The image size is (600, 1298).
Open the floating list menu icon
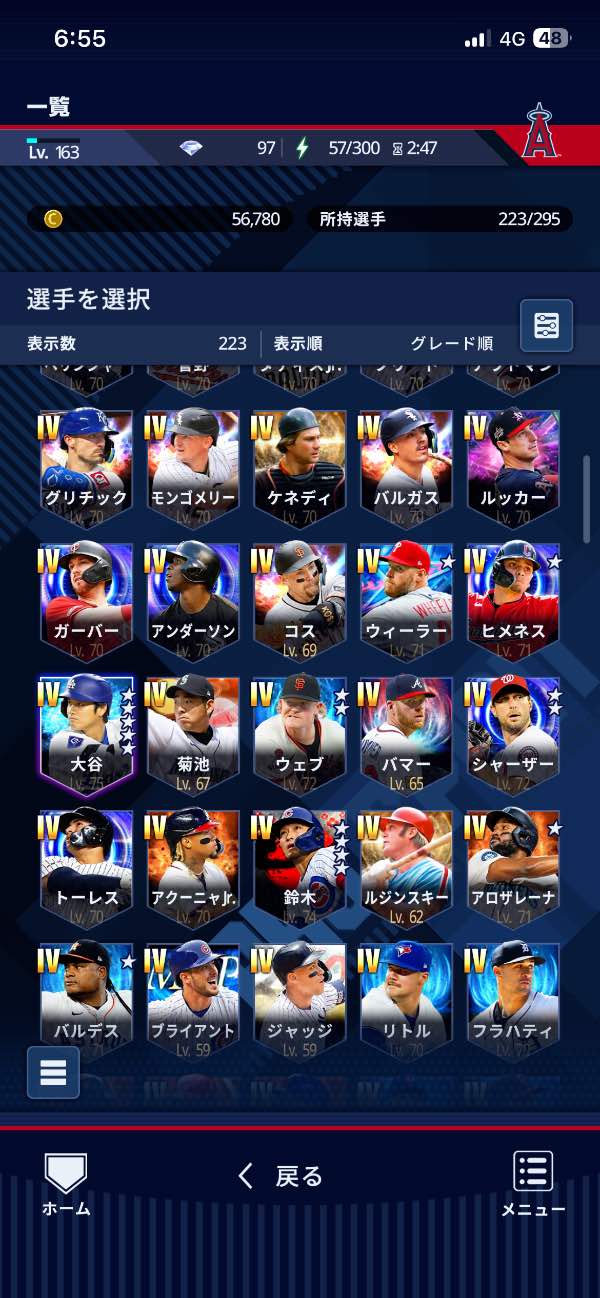(x=53, y=1071)
